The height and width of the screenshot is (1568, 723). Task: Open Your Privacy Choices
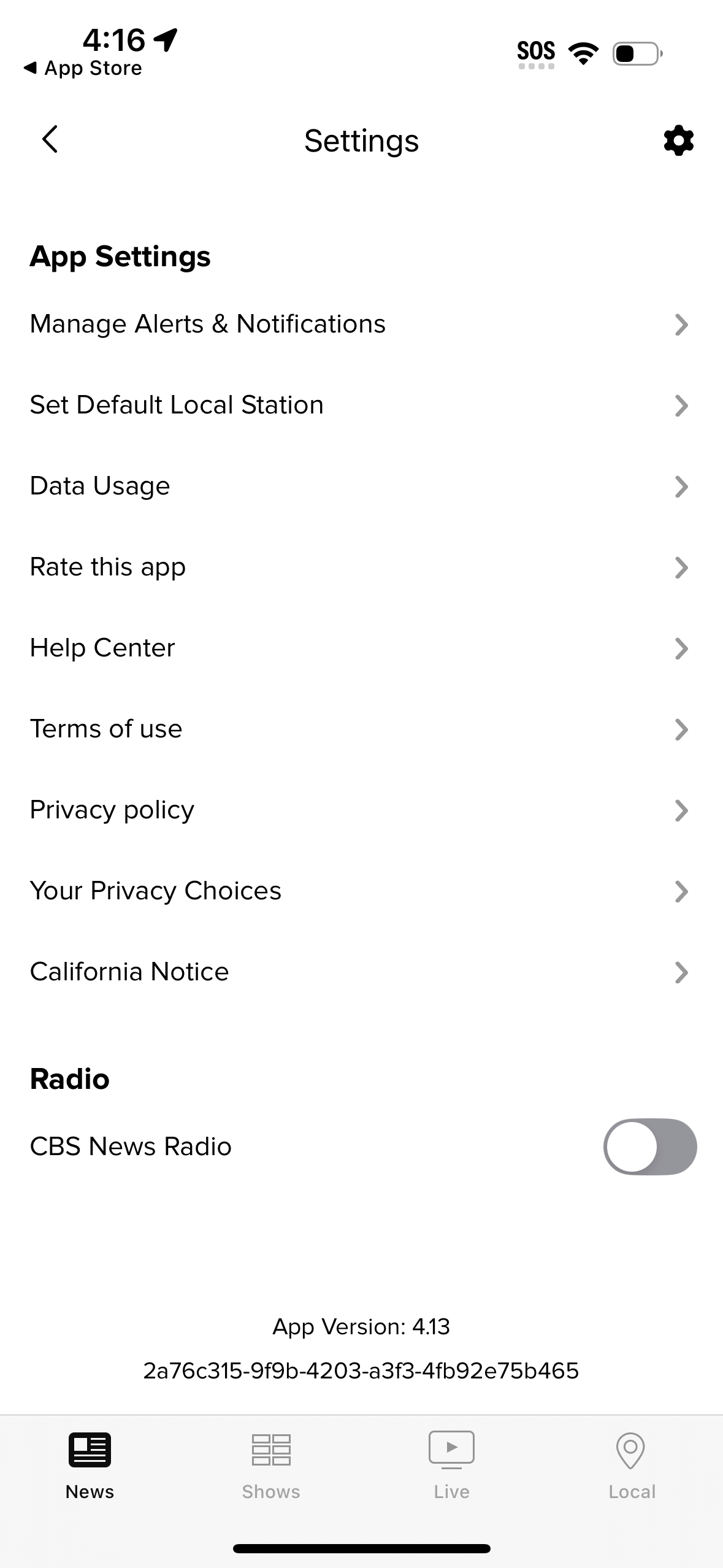tap(362, 891)
